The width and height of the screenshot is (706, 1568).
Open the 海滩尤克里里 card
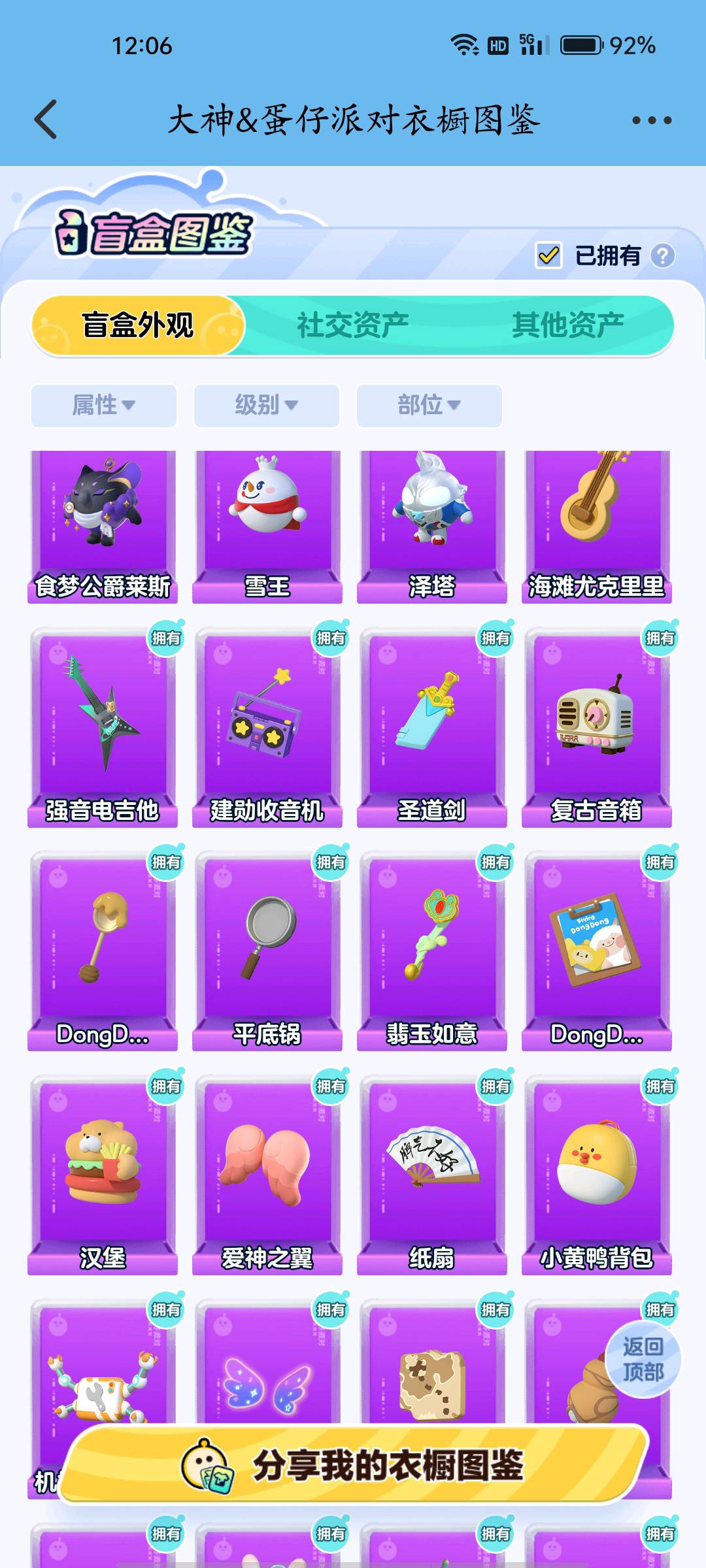pos(596,526)
